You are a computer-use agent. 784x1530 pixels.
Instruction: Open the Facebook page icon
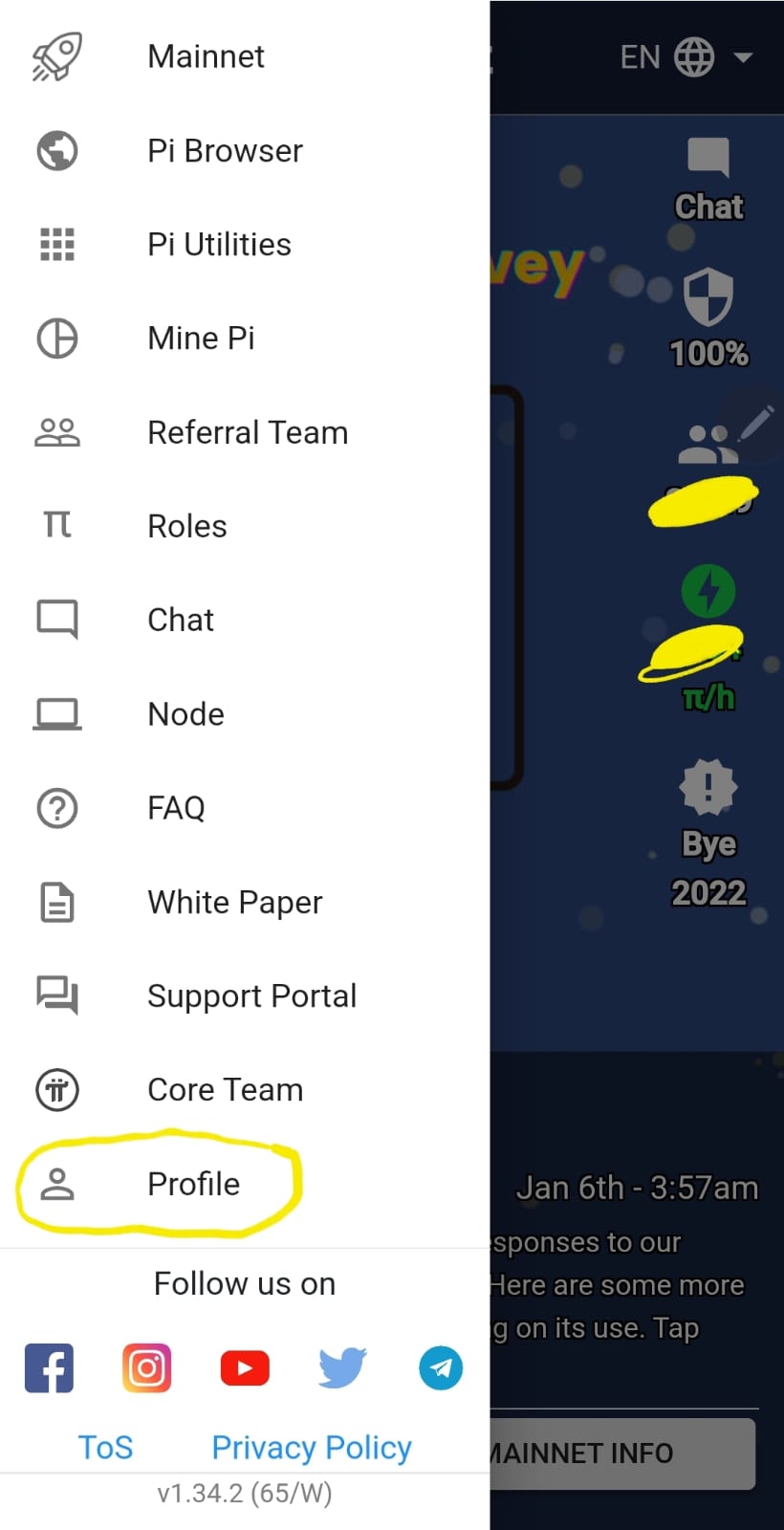coord(49,1367)
